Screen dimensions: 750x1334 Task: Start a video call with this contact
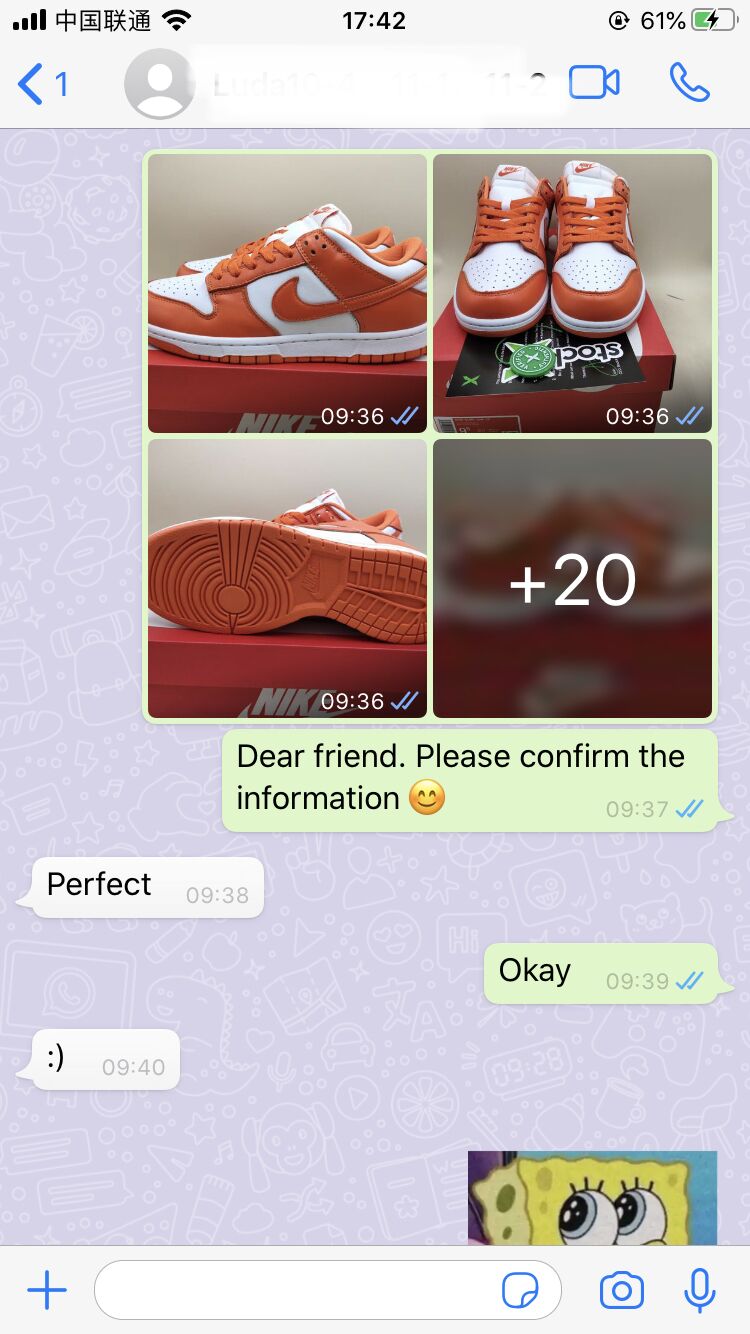594,83
